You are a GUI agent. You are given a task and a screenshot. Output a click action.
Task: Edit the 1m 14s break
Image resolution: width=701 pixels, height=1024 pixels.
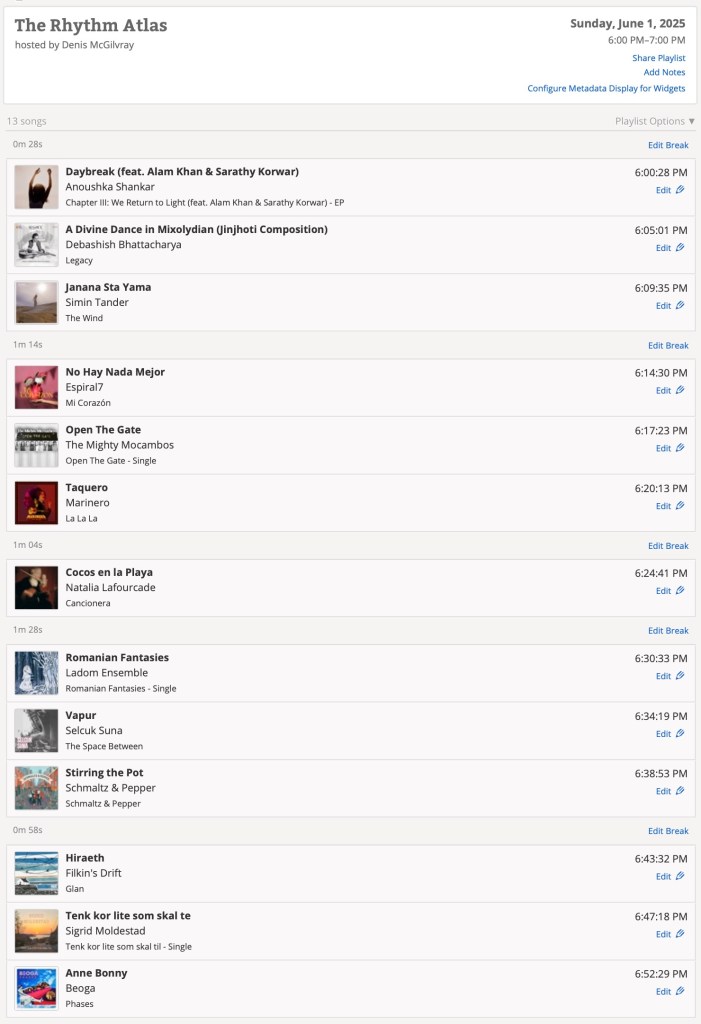(x=667, y=345)
